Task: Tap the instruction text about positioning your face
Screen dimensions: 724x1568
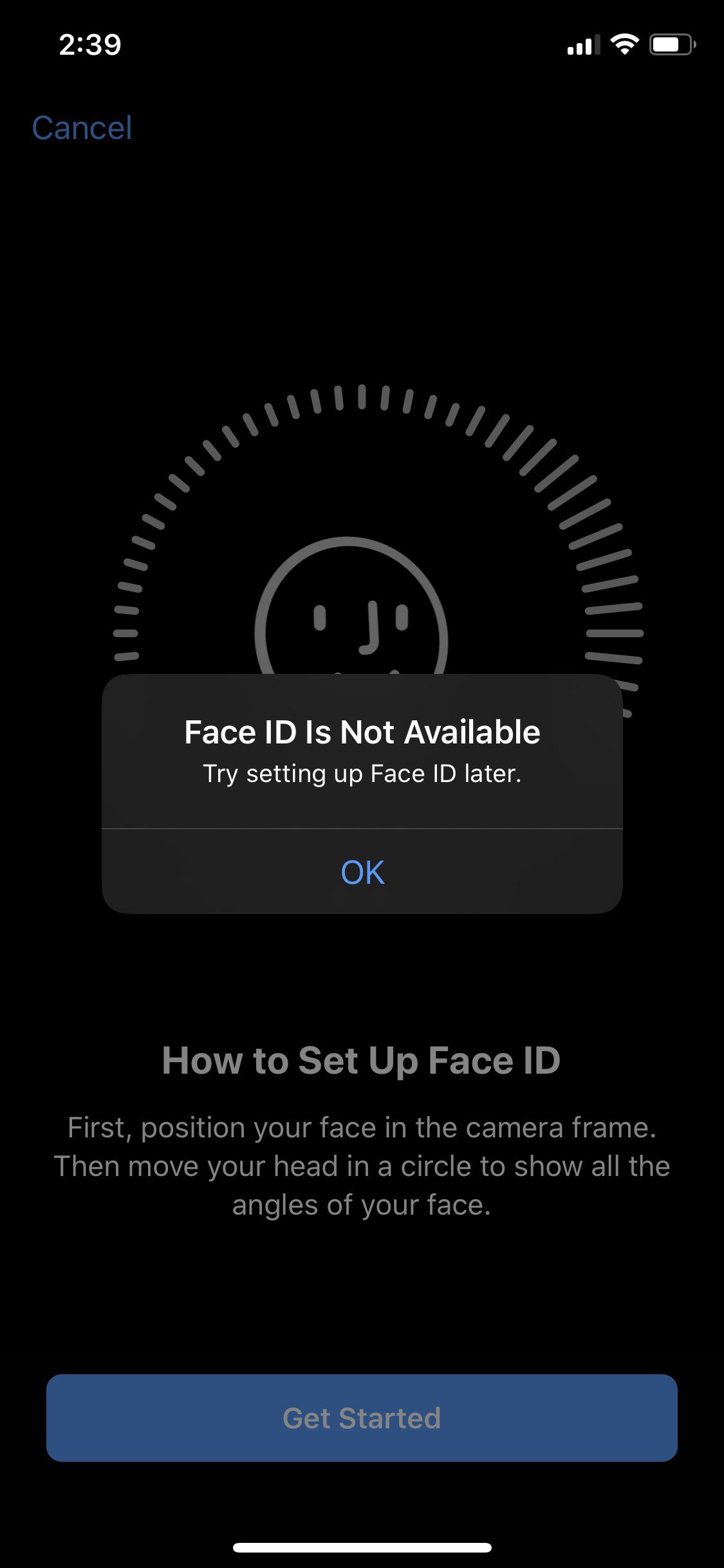Action: (x=362, y=1165)
